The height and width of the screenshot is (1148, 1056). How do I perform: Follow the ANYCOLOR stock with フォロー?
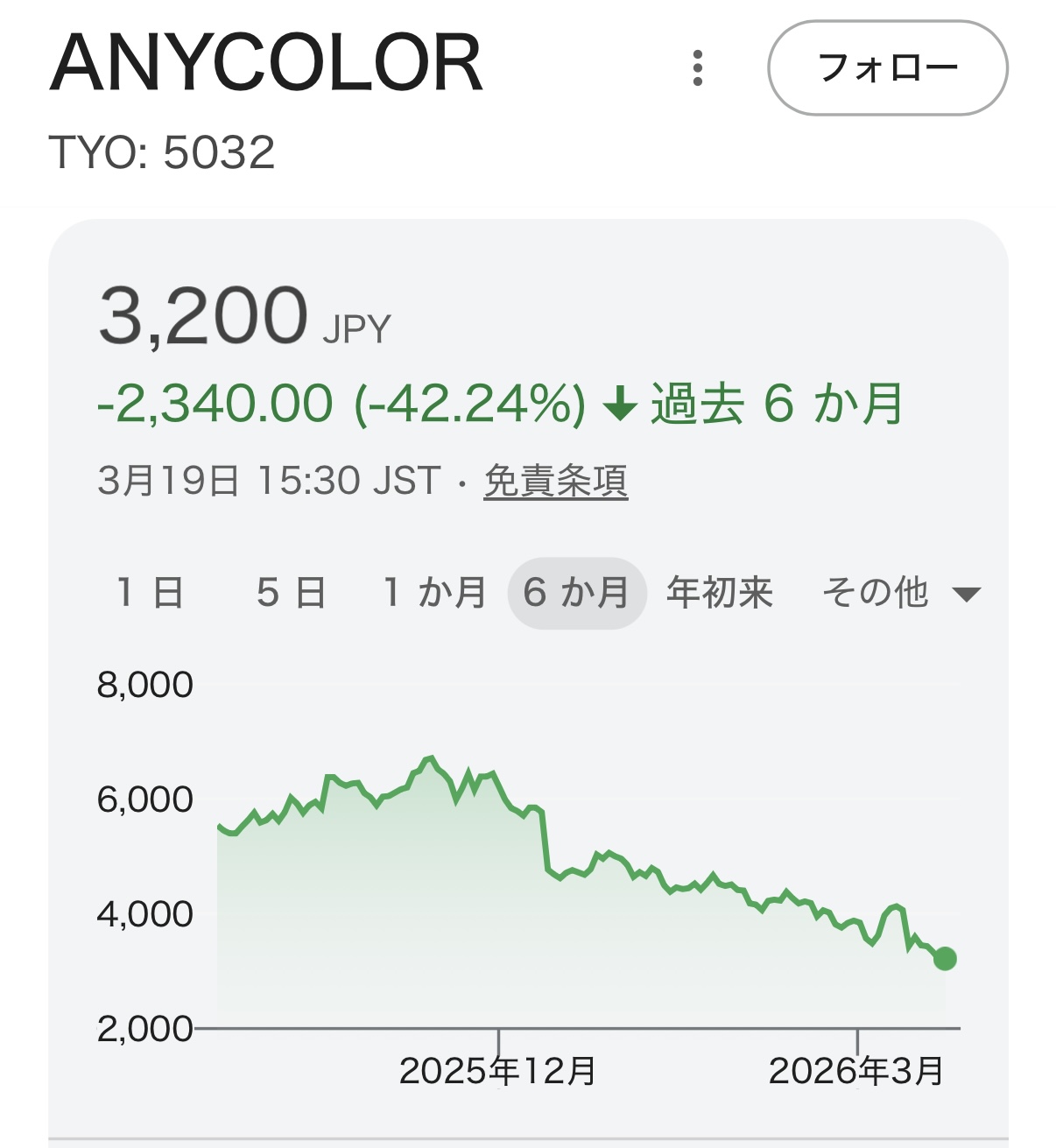(x=887, y=68)
